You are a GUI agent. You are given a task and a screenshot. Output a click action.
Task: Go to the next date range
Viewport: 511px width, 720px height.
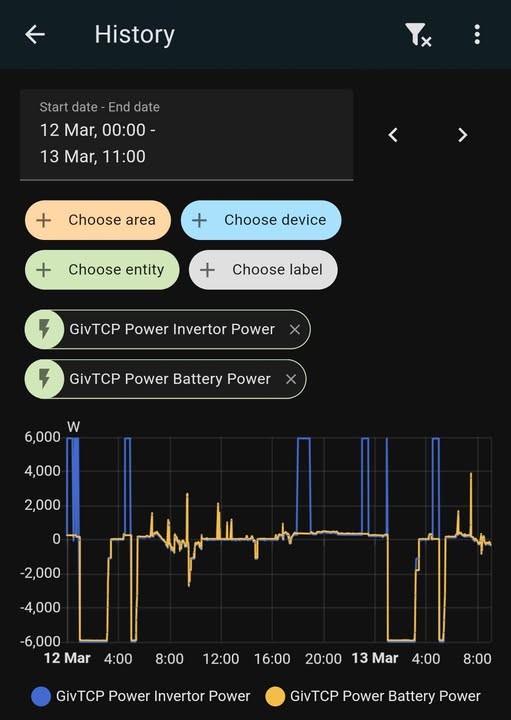[x=462, y=135]
